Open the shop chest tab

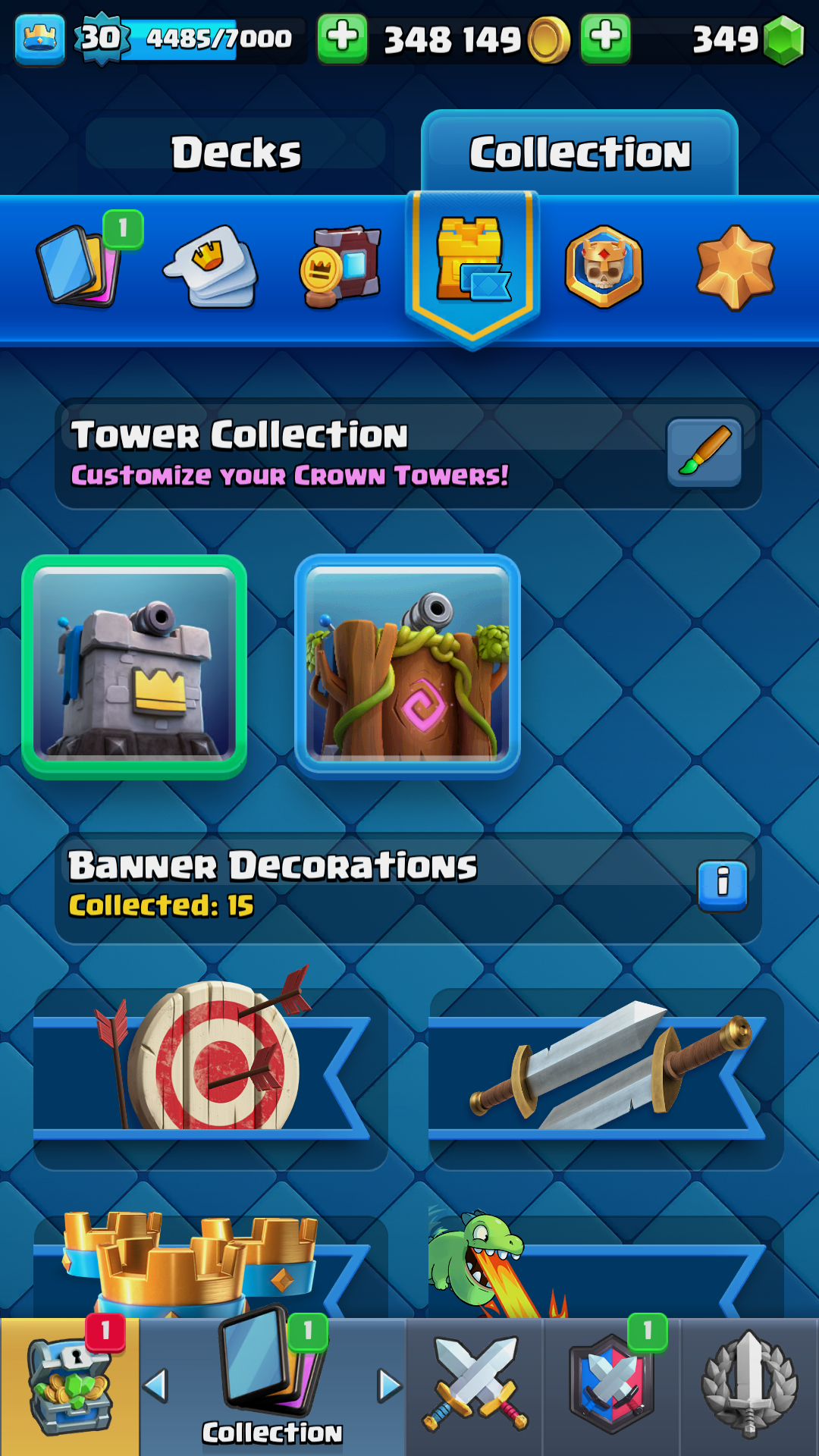pyautogui.click(x=70, y=1386)
